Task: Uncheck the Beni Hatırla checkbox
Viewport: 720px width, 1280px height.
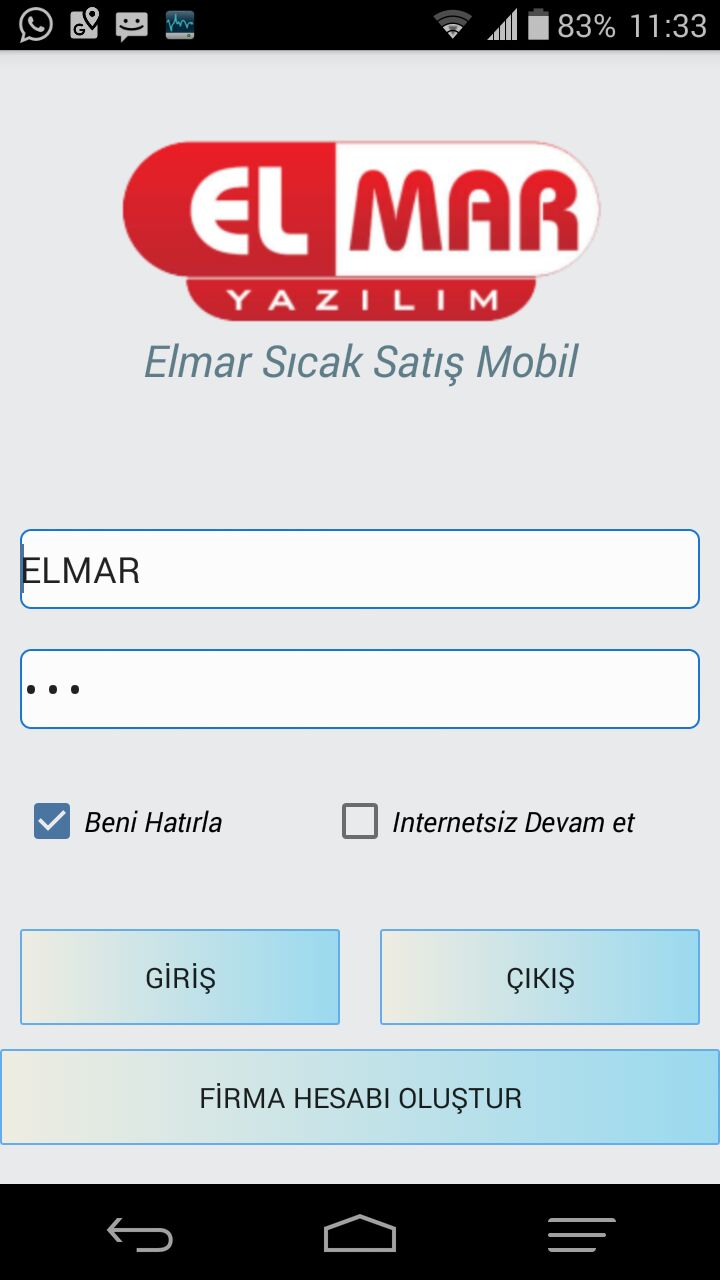Action: tap(52, 822)
